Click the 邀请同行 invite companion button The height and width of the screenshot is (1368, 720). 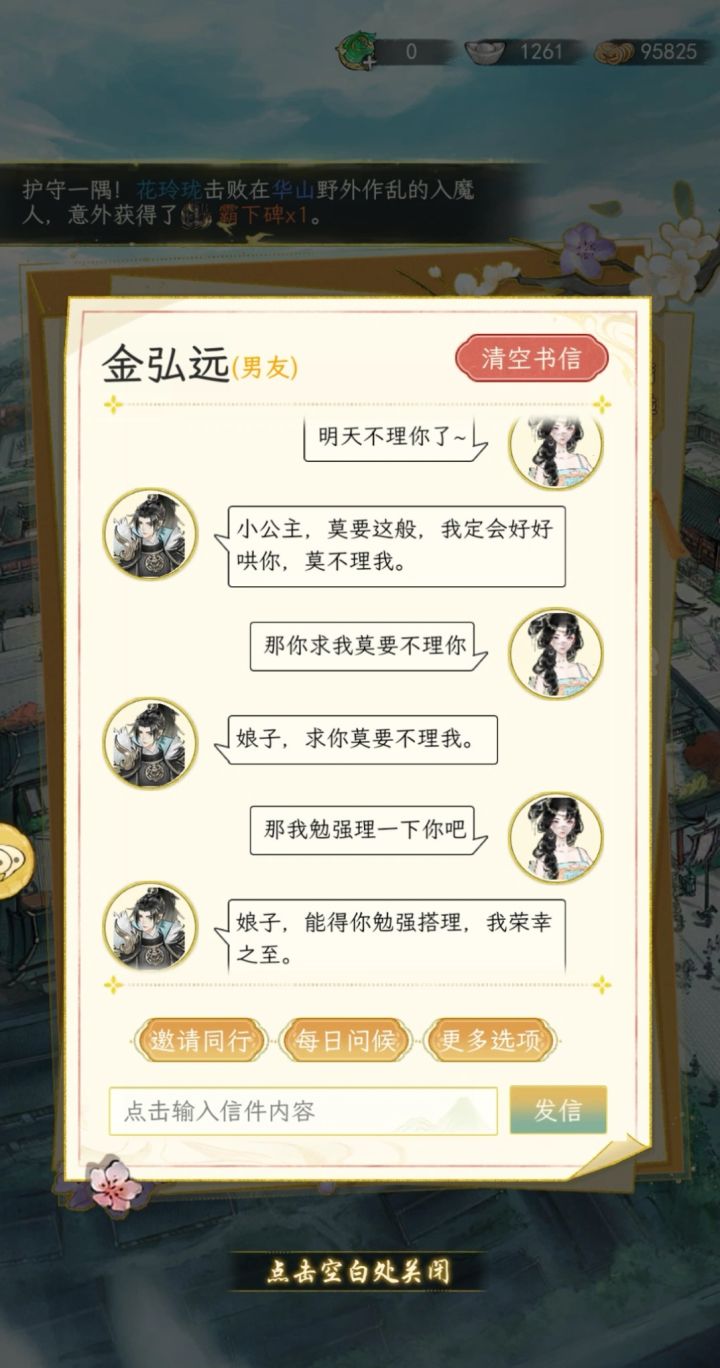(200, 1040)
